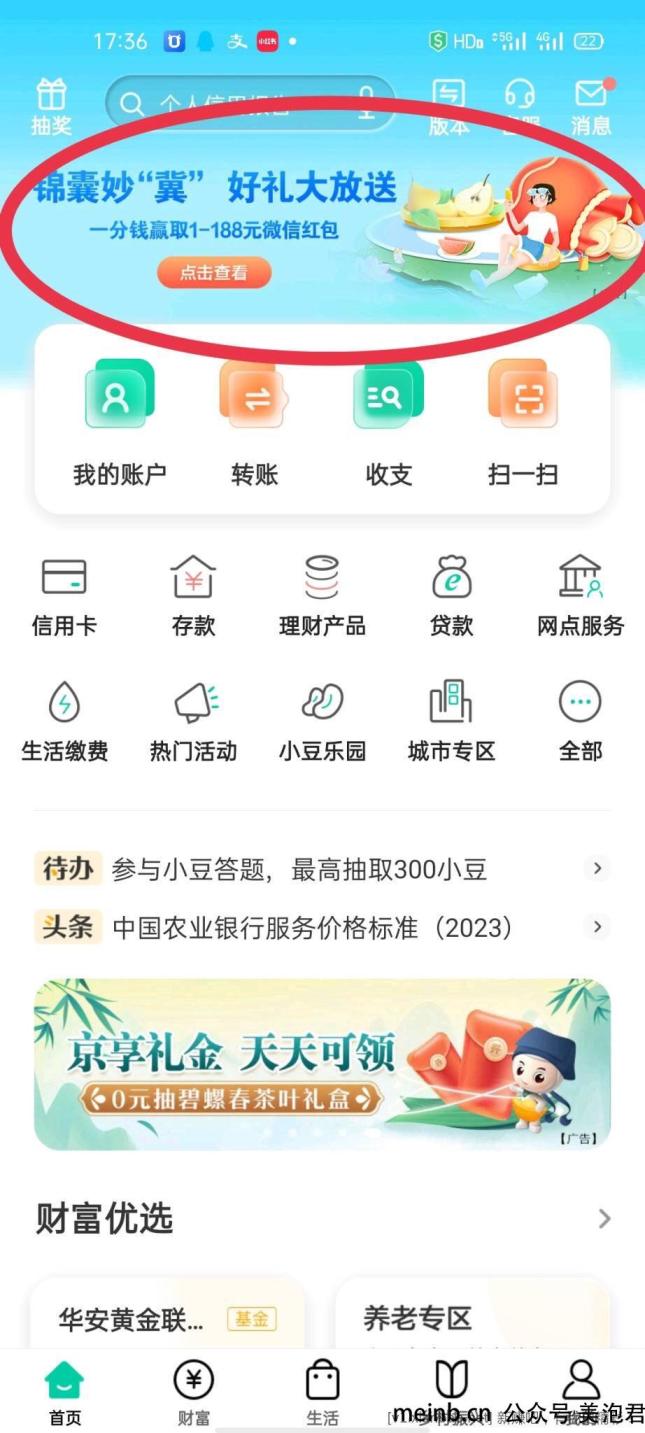Open 头条 农业银行服务价格标准 news row
Viewport: 645px width, 1433px height.
point(320,927)
